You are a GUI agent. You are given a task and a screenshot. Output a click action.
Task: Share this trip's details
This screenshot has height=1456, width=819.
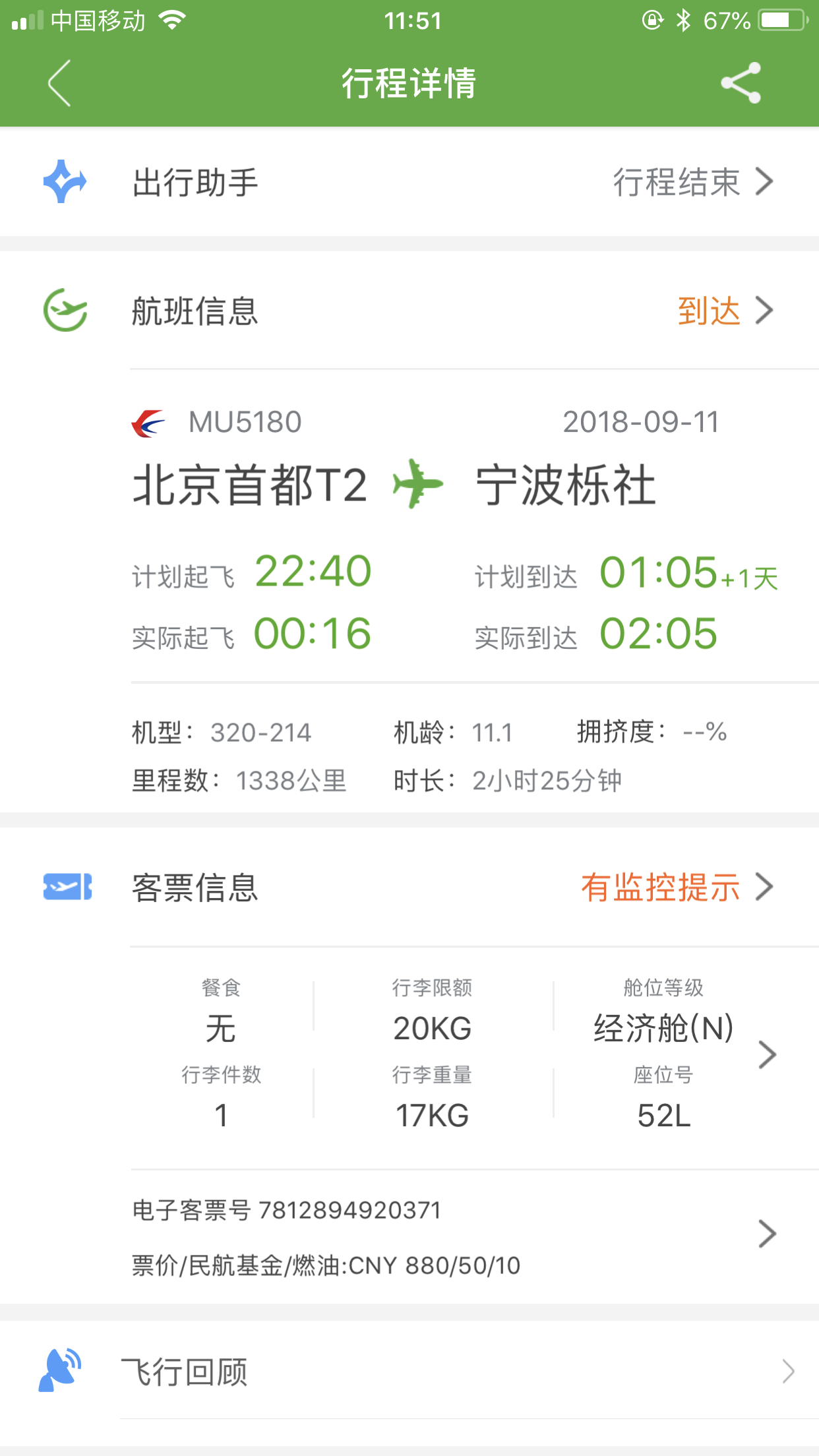(741, 83)
